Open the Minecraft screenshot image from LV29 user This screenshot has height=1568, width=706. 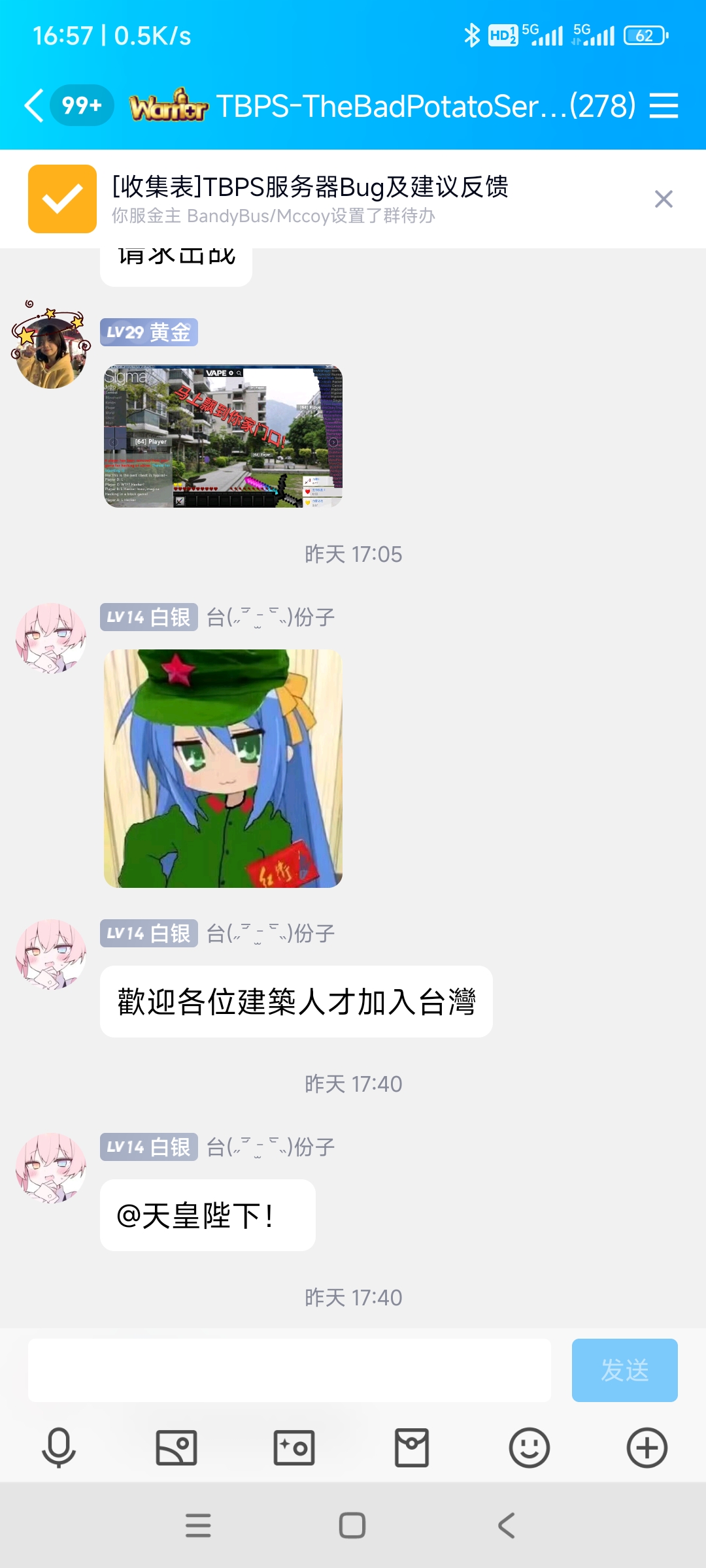(x=223, y=436)
